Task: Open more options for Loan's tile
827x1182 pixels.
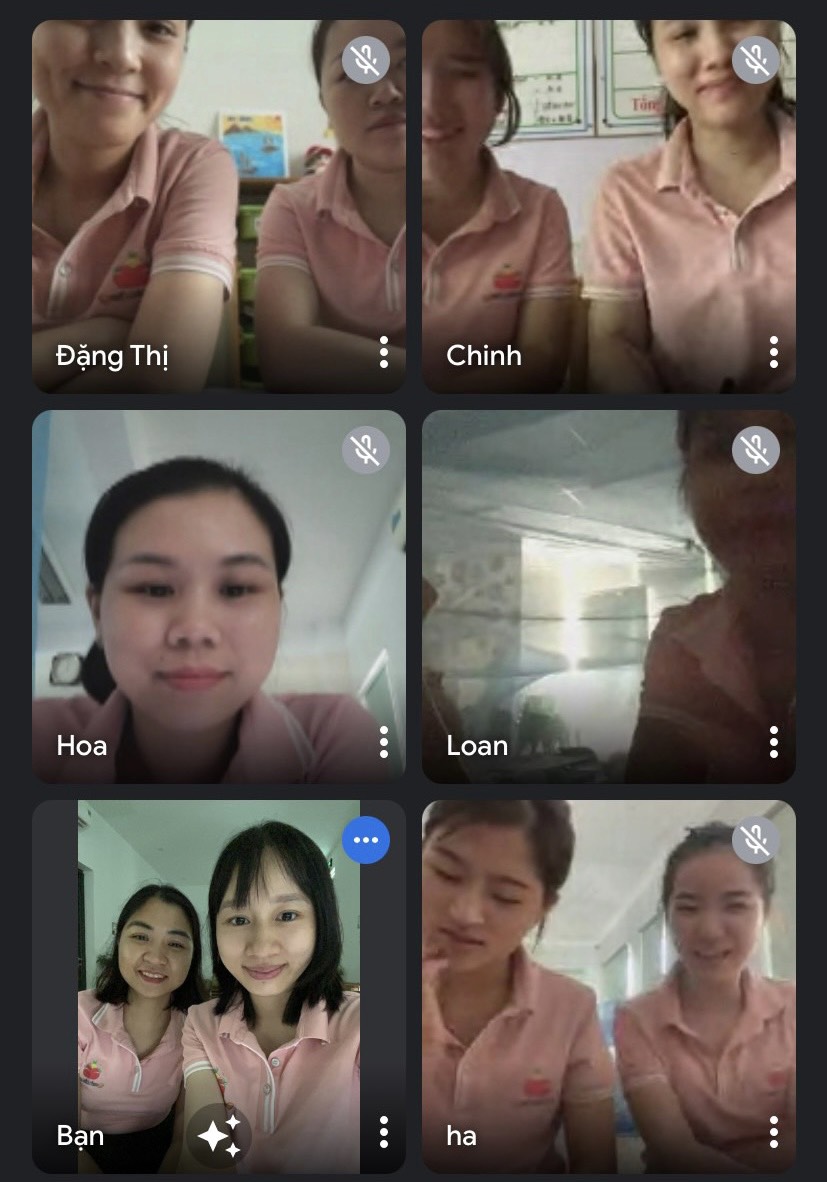Action: tap(773, 742)
